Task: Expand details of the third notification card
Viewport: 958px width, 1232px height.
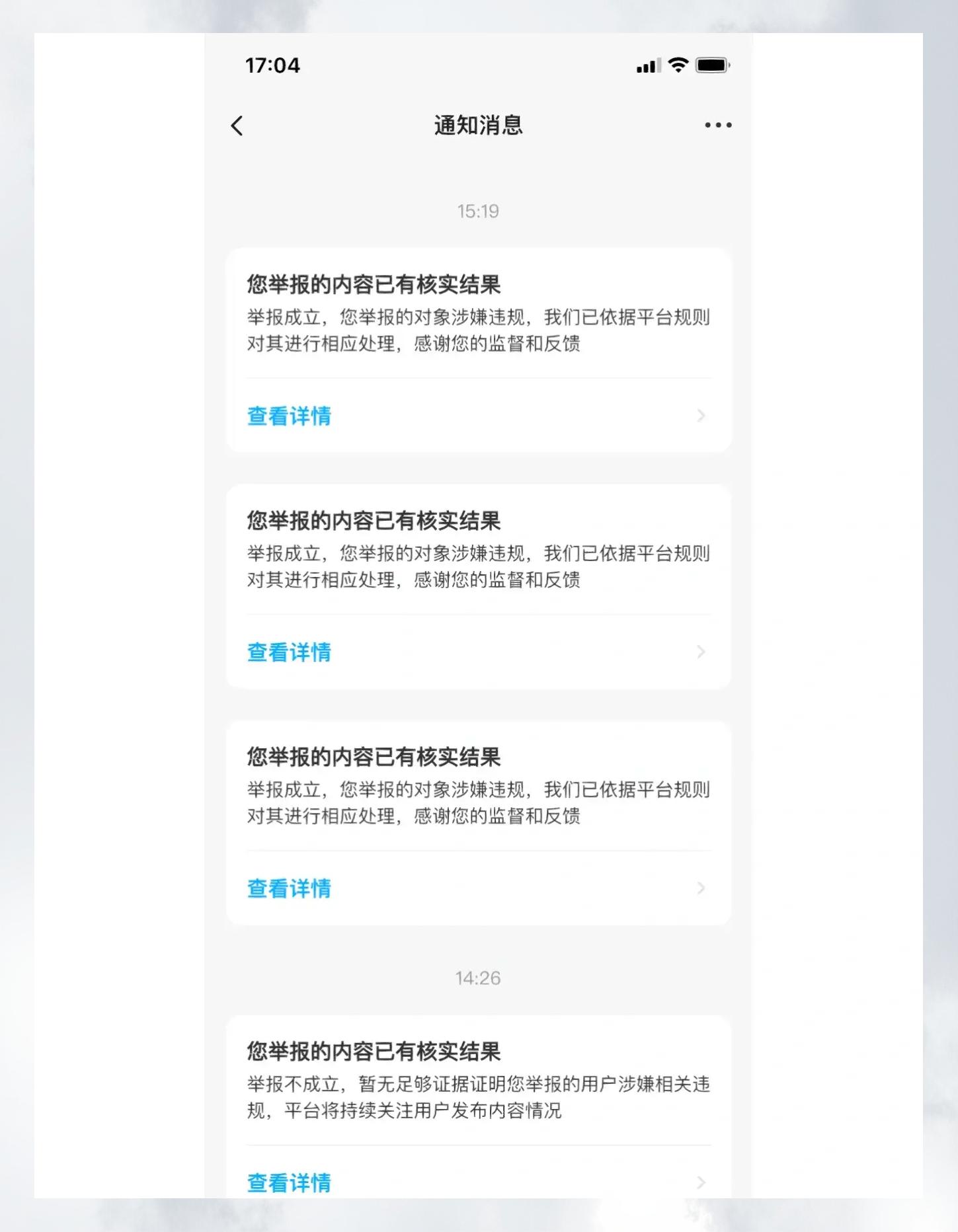Action: point(701,888)
